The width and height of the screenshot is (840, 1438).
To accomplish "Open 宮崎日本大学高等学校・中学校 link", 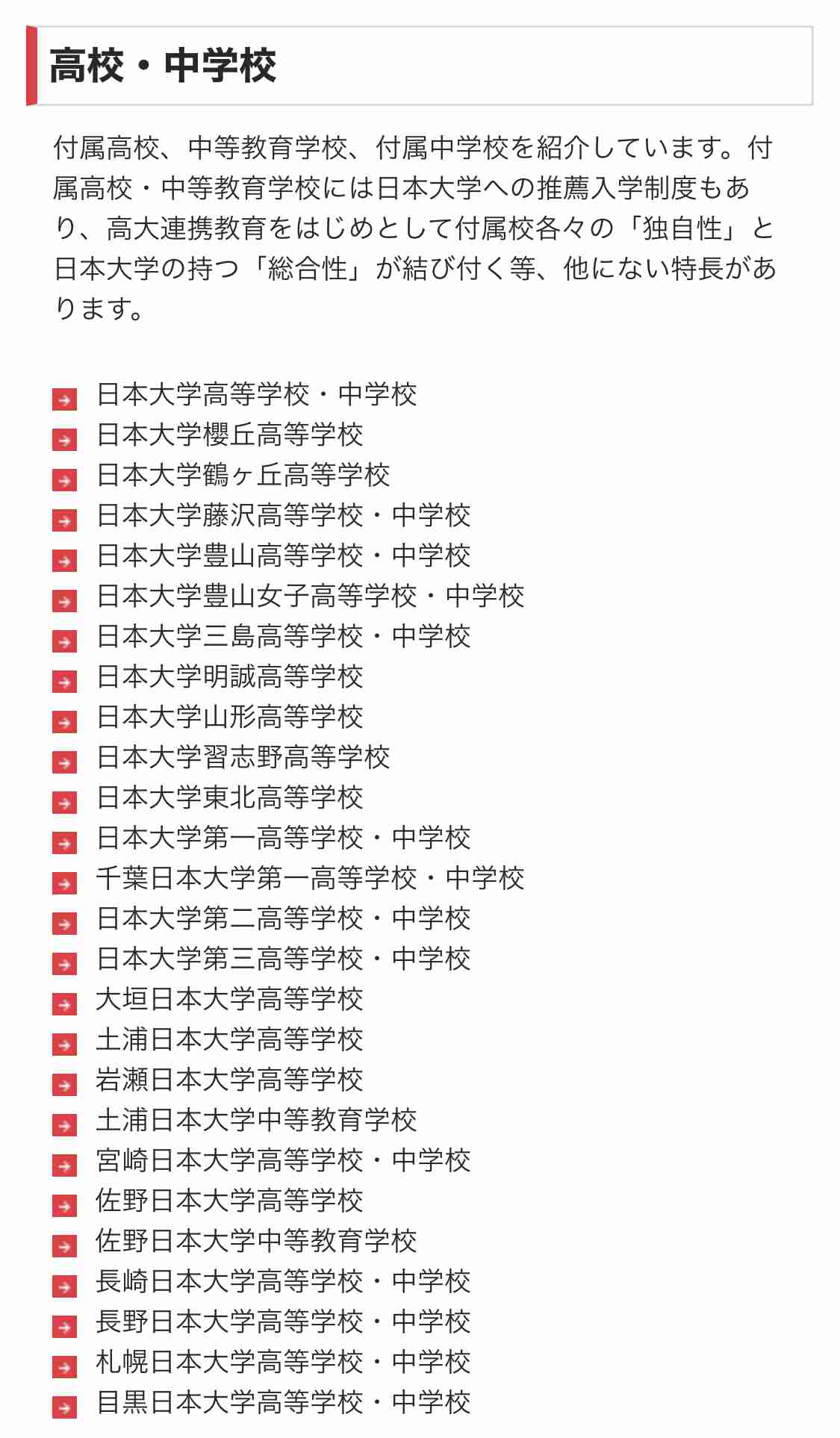I will click(x=283, y=1161).
